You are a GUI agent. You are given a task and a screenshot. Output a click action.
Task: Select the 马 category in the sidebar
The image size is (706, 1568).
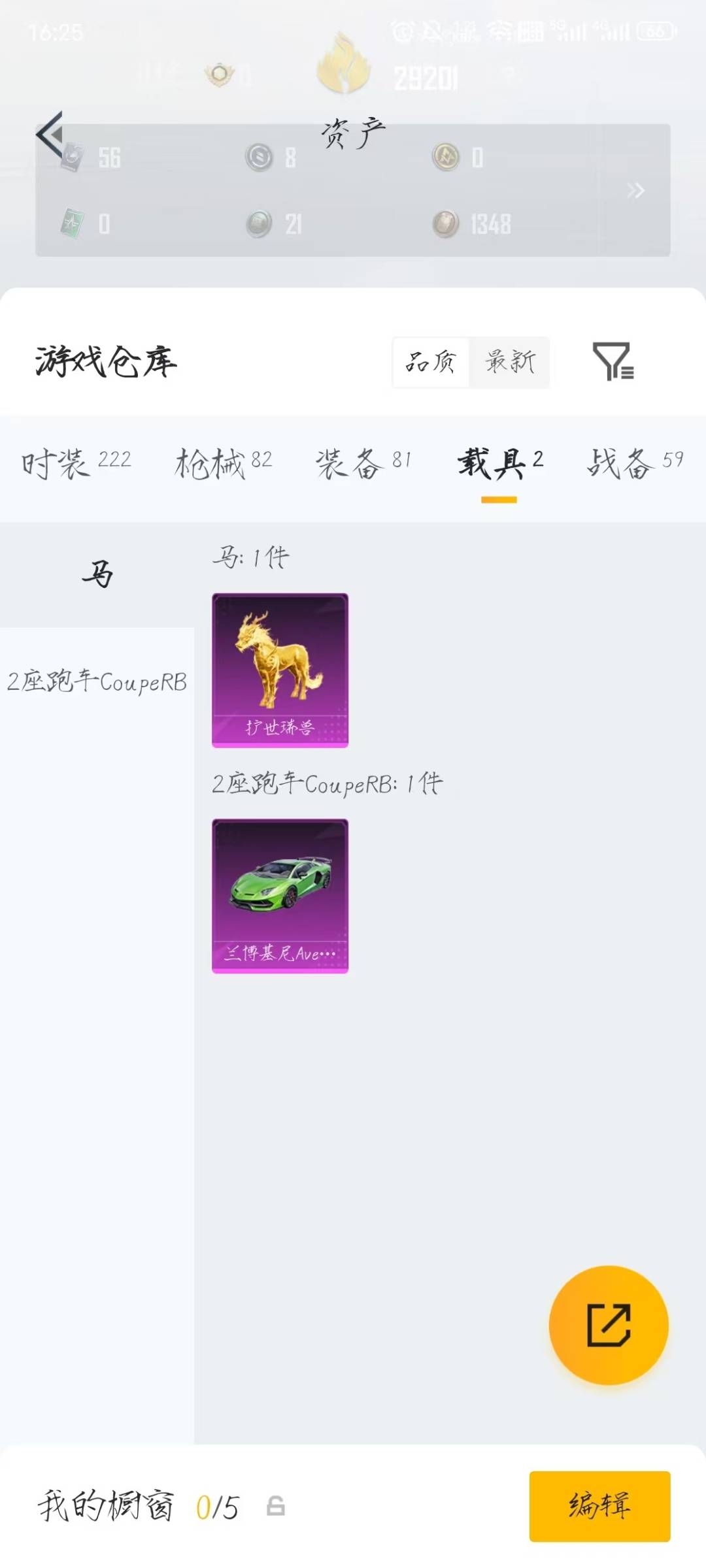point(97,574)
